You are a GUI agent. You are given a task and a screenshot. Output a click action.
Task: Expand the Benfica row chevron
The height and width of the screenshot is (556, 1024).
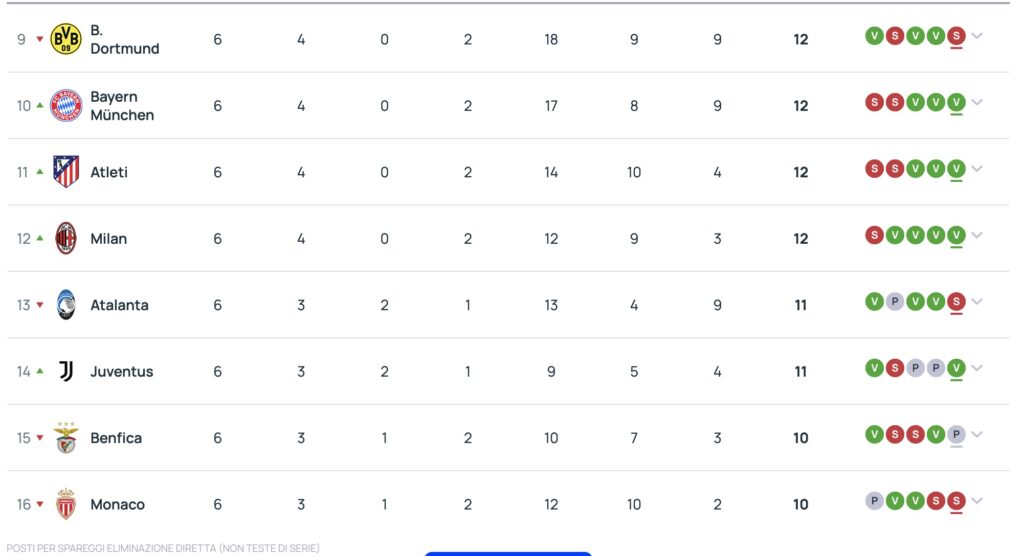coord(977,435)
